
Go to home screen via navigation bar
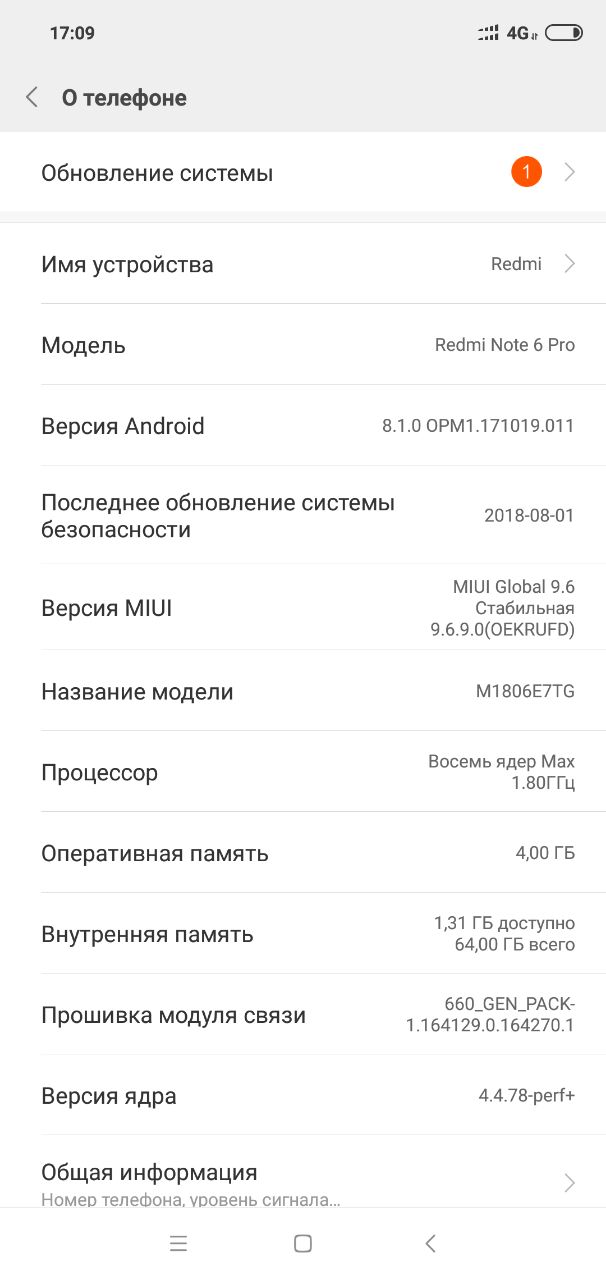pos(303,1244)
